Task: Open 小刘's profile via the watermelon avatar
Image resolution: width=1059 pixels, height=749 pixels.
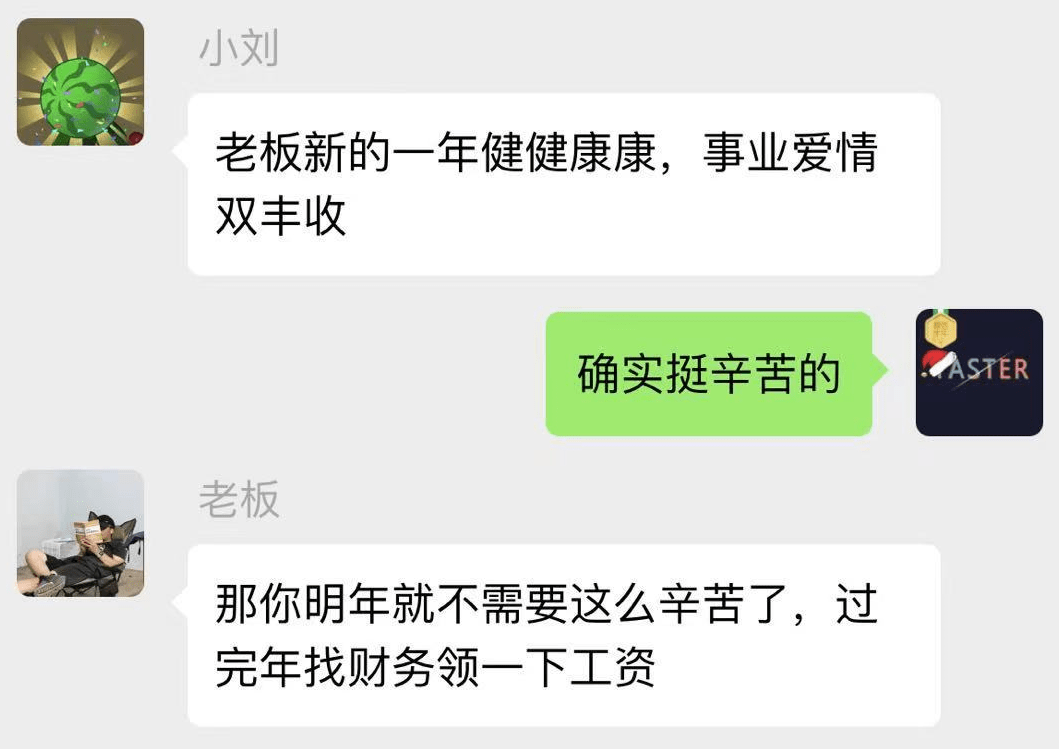Action: pos(81,82)
